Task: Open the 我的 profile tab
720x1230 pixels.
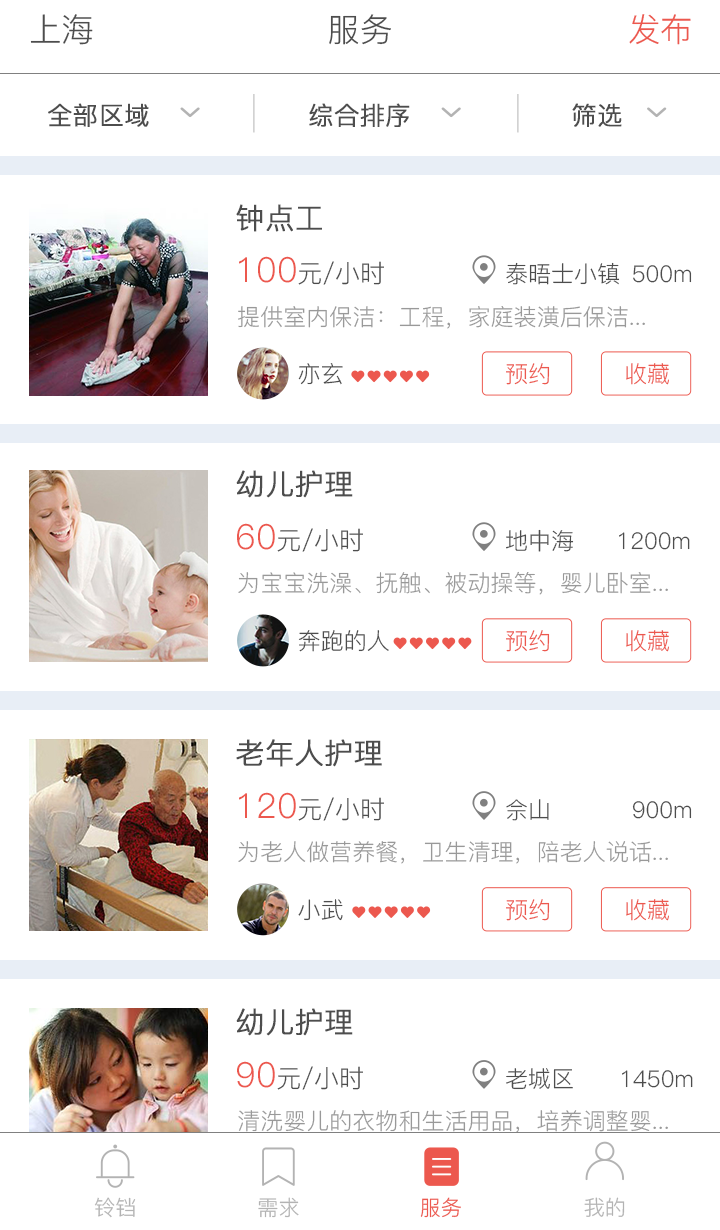Action: [x=604, y=1181]
